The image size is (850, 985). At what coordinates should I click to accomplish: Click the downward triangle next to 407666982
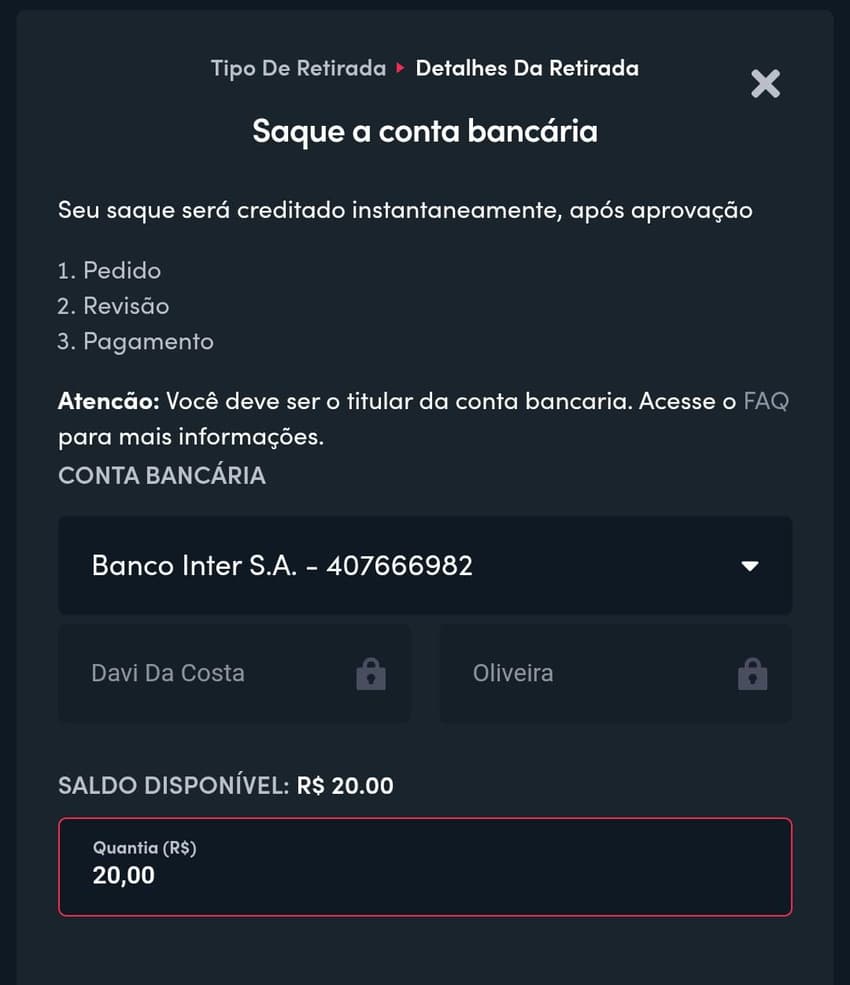[749, 565]
